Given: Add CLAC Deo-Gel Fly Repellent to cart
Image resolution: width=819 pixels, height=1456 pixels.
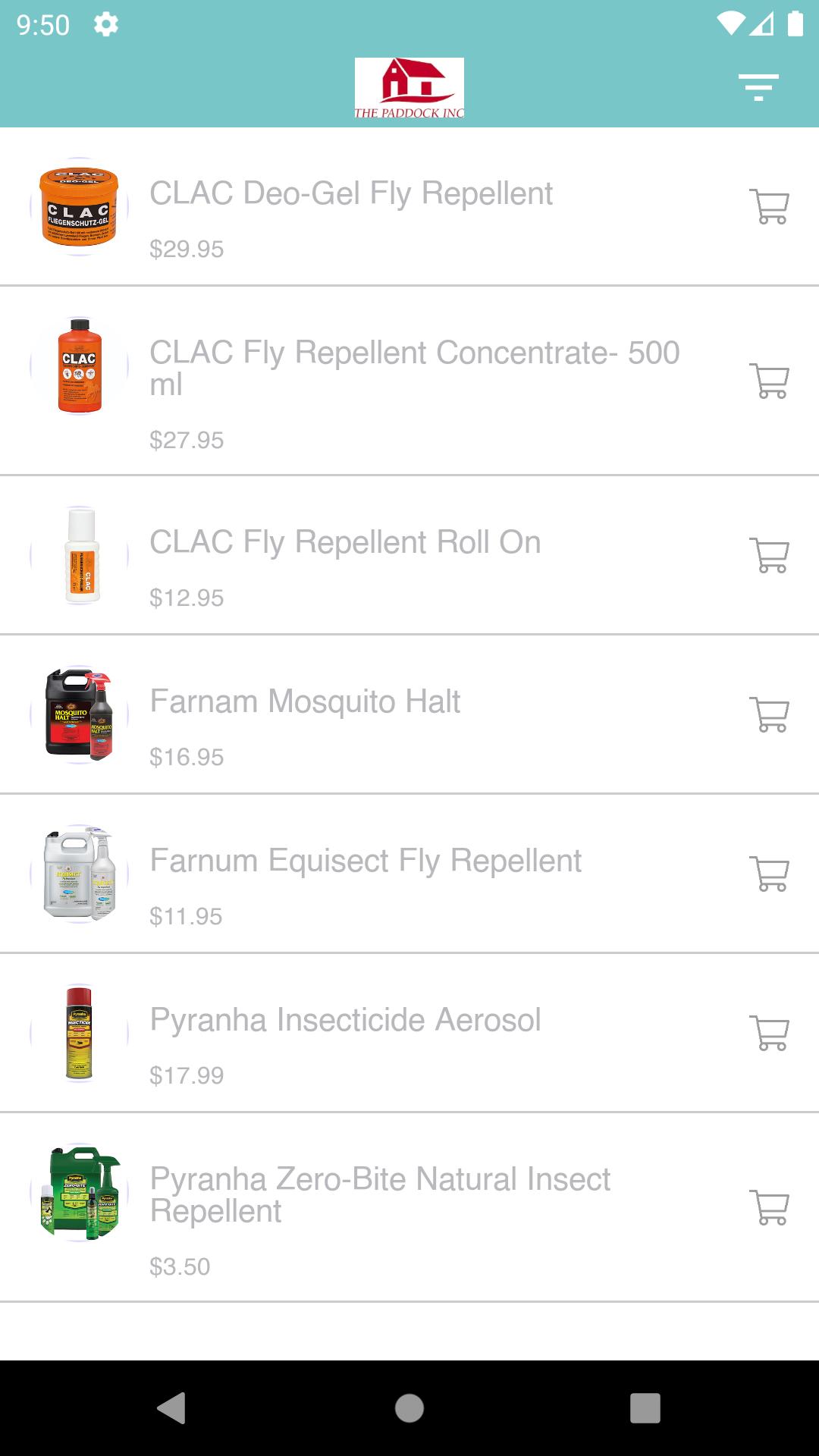Looking at the screenshot, I should point(770,206).
